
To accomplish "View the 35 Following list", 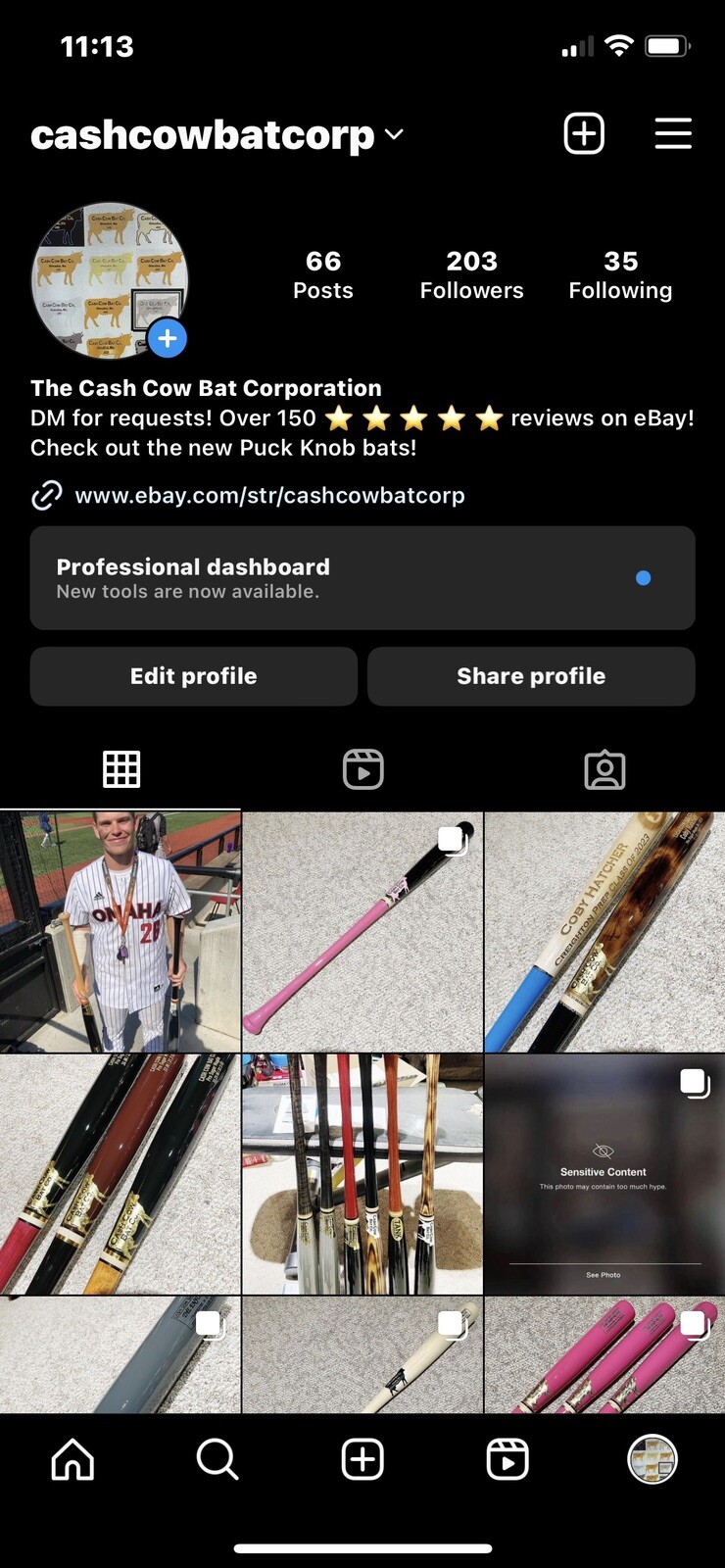I will (620, 275).
